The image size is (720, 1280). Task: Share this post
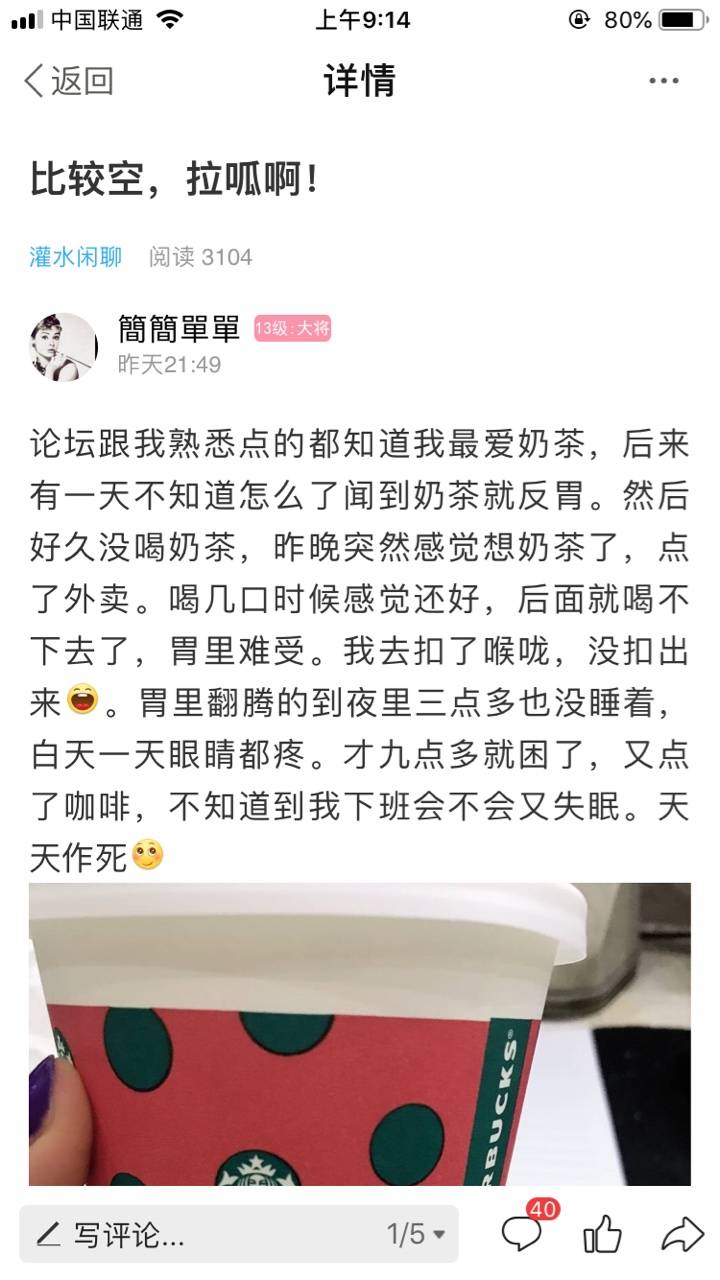pyautogui.click(x=682, y=1235)
